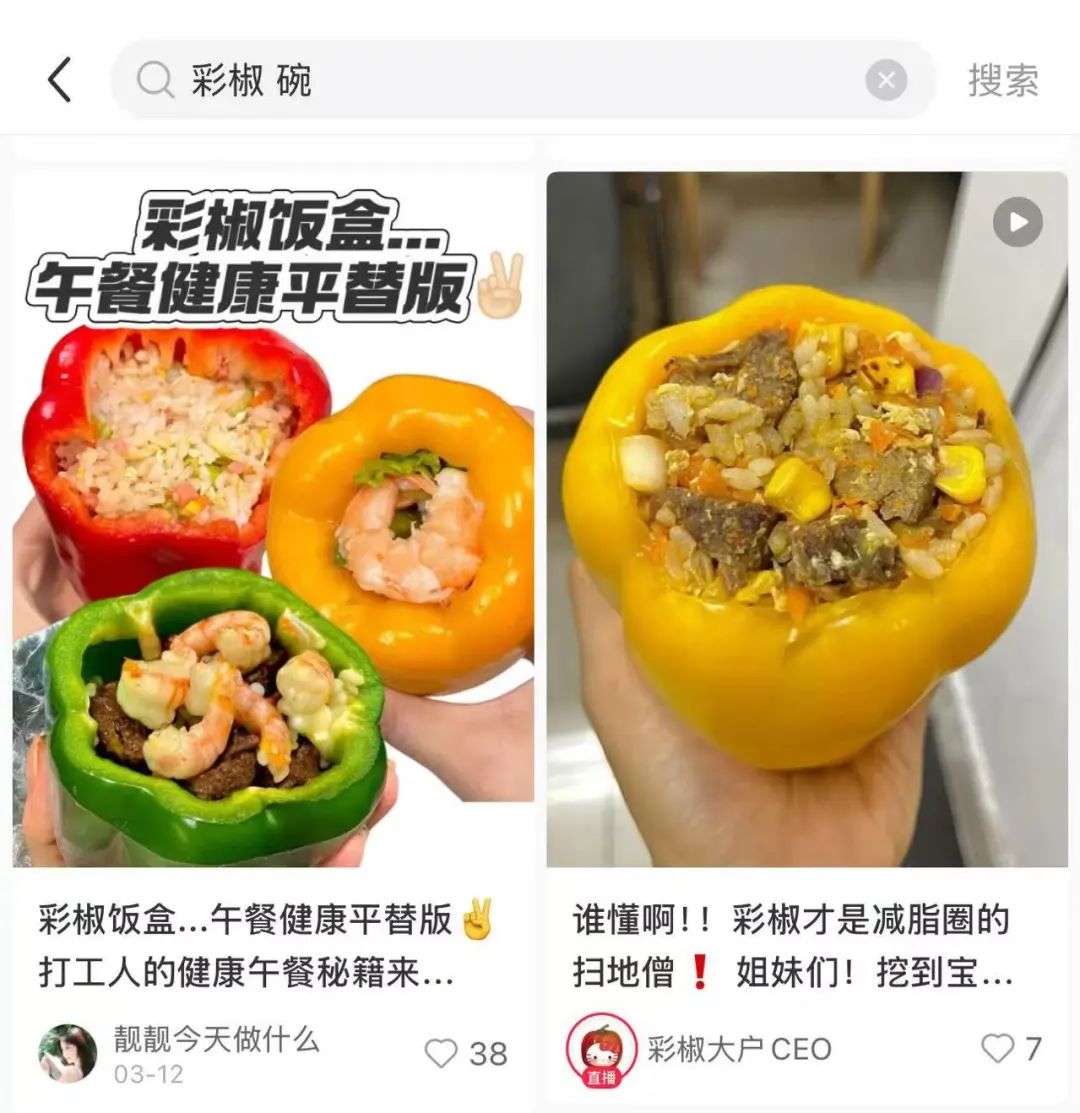Go back using the top-left arrow
This screenshot has width=1080, height=1113.
click(60, 80)
